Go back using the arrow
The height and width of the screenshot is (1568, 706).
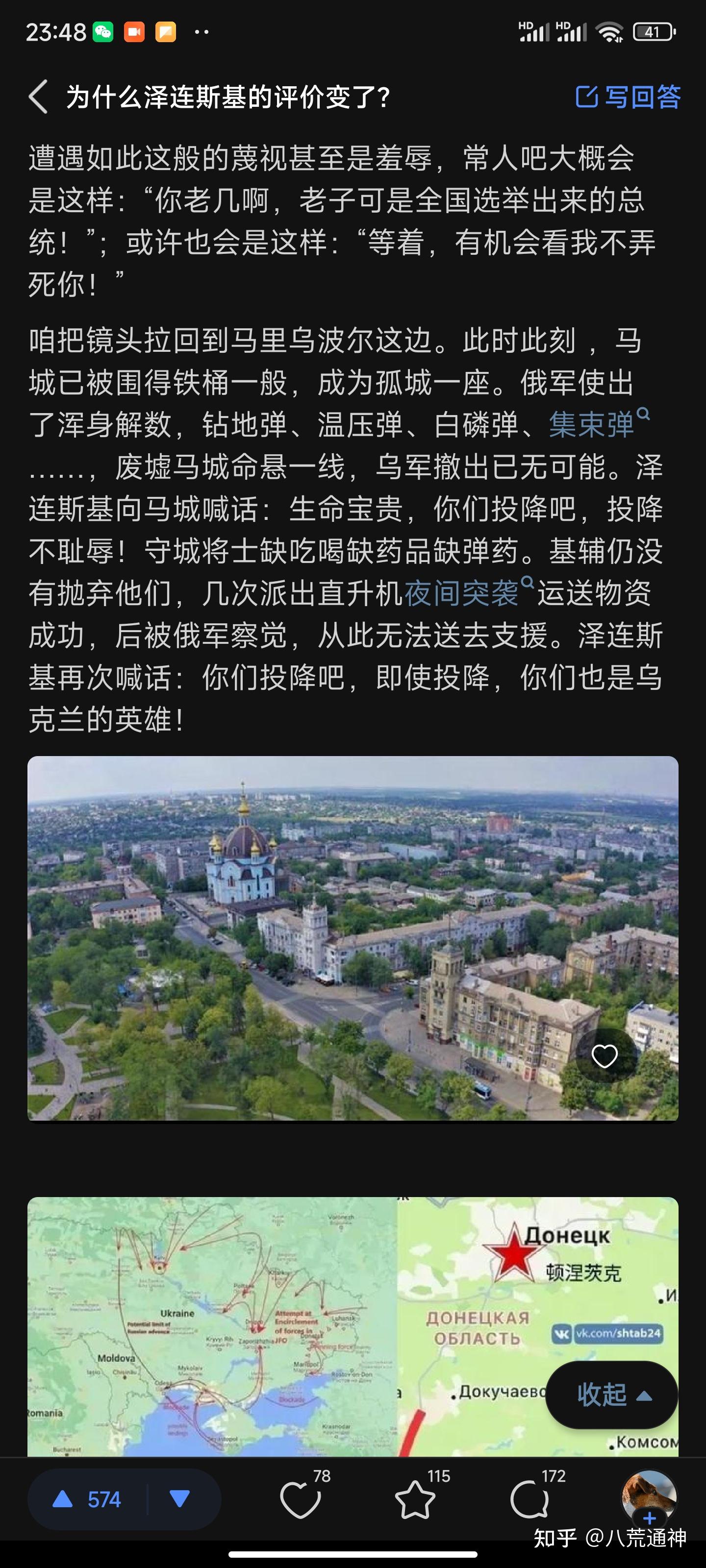38,97
